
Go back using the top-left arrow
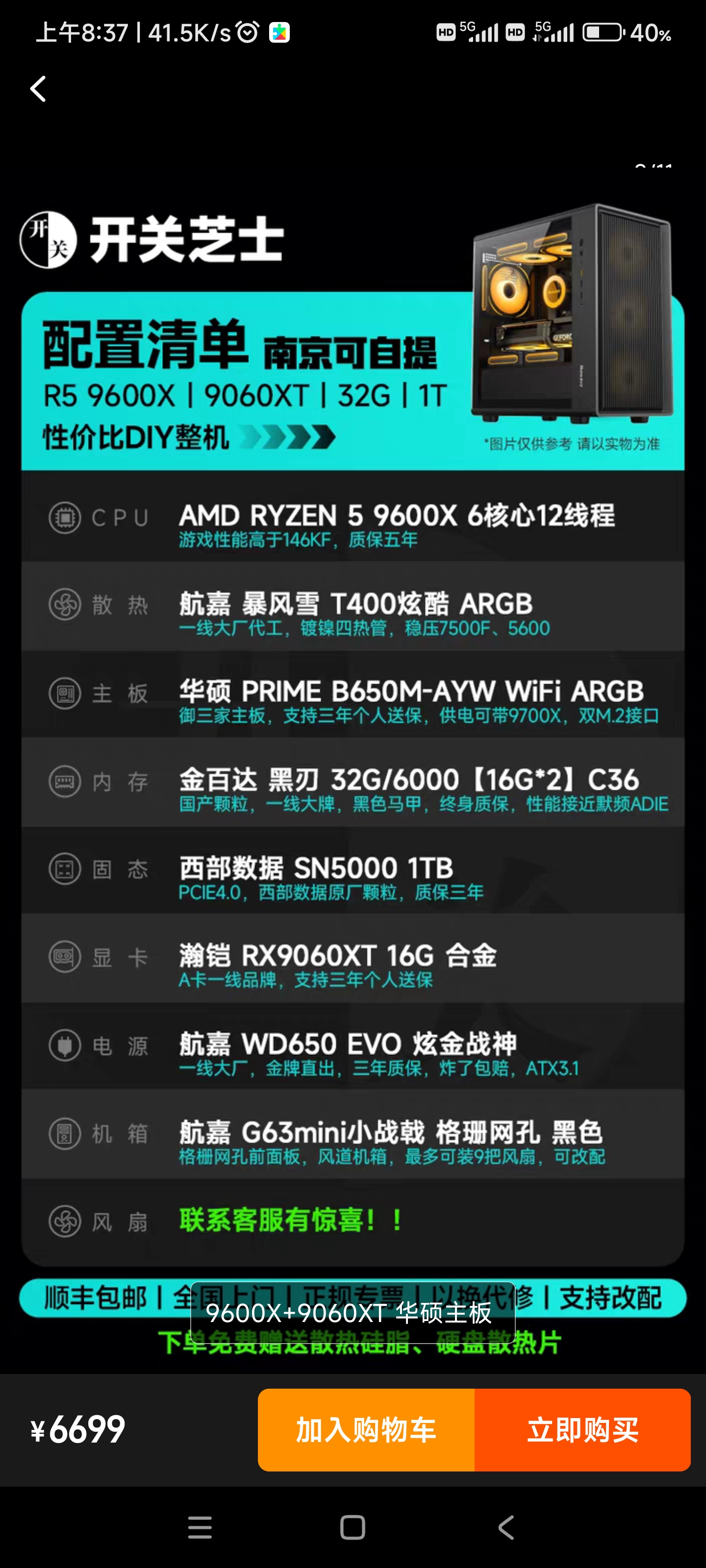[x=38, y=90]
